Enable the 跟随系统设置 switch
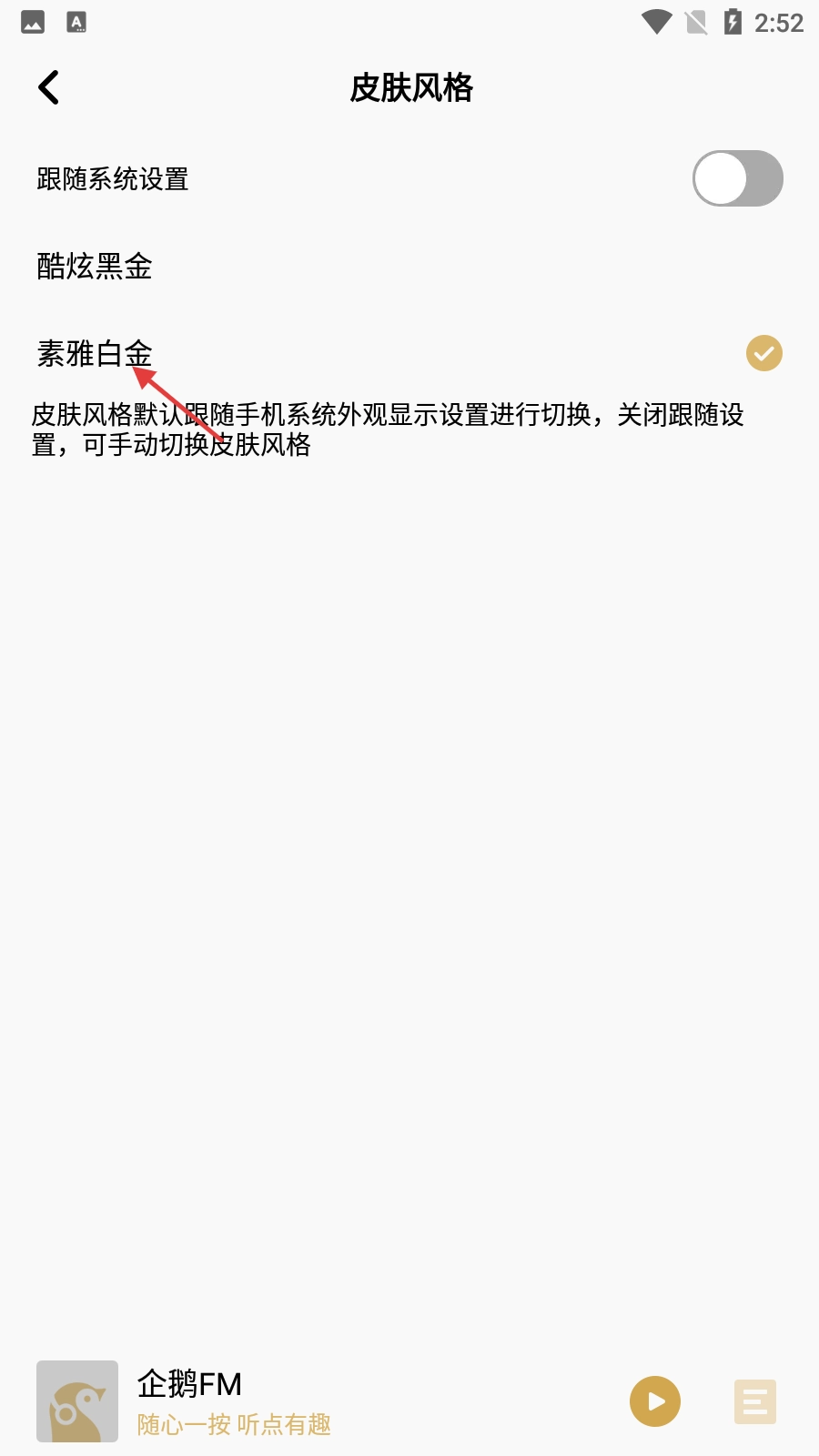The height and width of the screenshot is (1456, 819). [x=737, y=178]
